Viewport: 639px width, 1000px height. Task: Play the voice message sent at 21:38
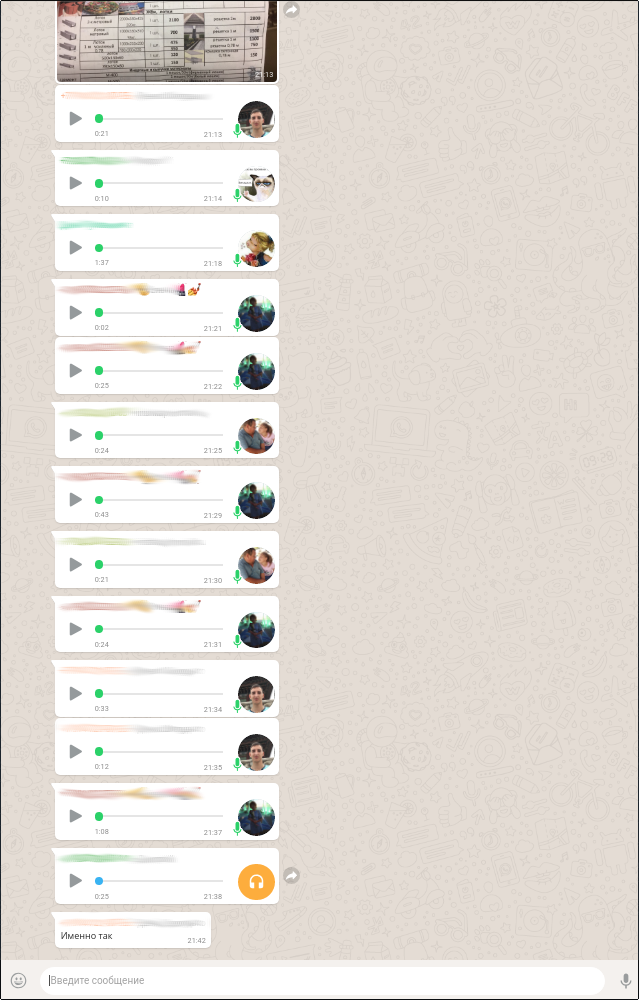click(75, 881)
